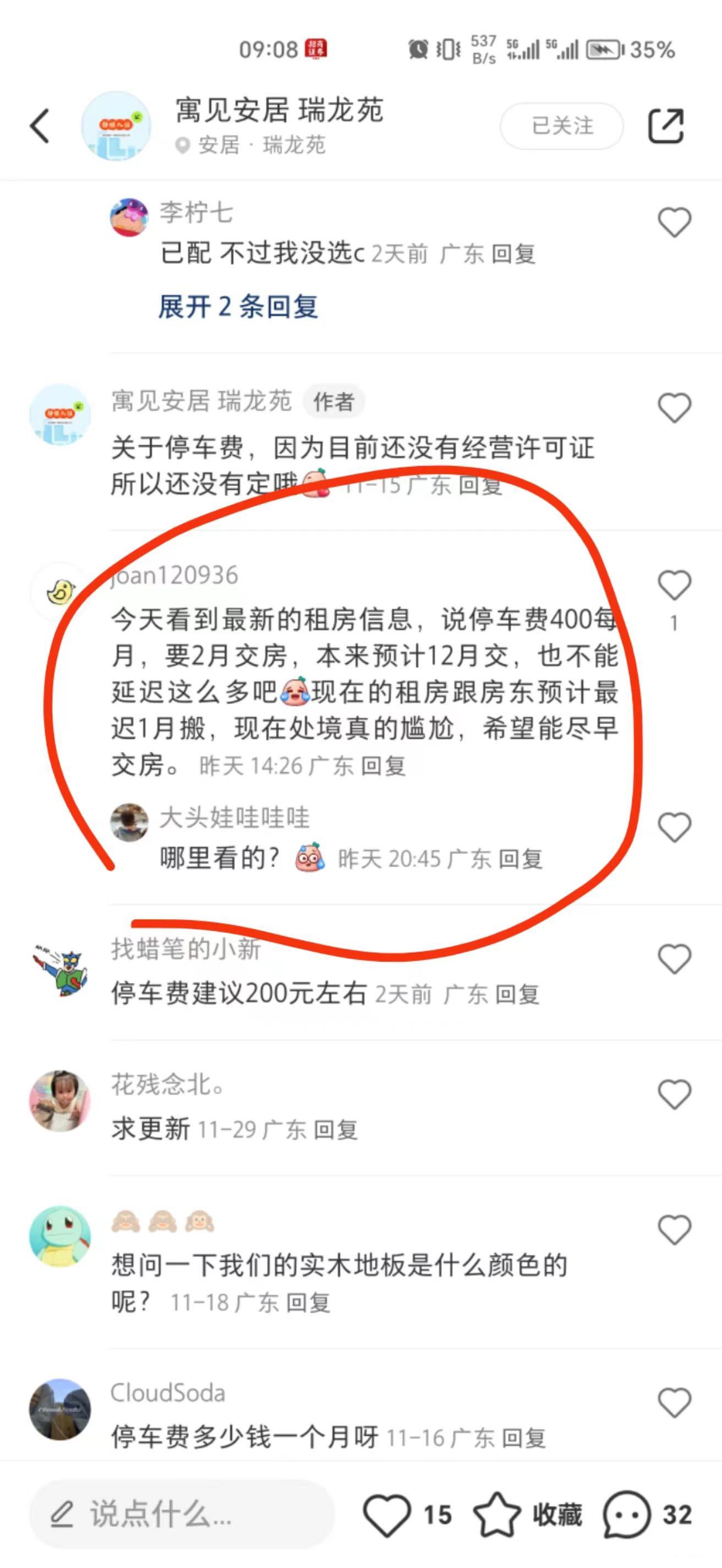722x1568 pixels.
Task: Open the comments icon showing 32
Action: [627, 1514]
